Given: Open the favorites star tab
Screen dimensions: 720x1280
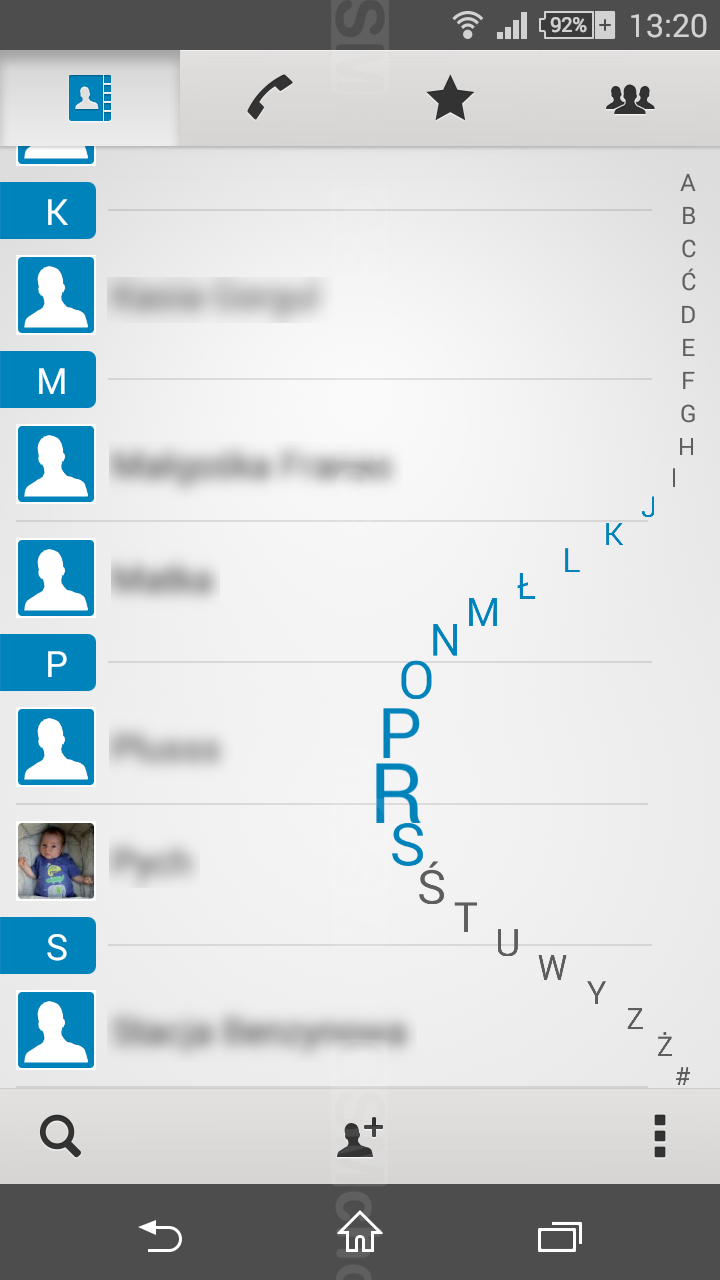Looking at the screenshot, I should 450,98.
